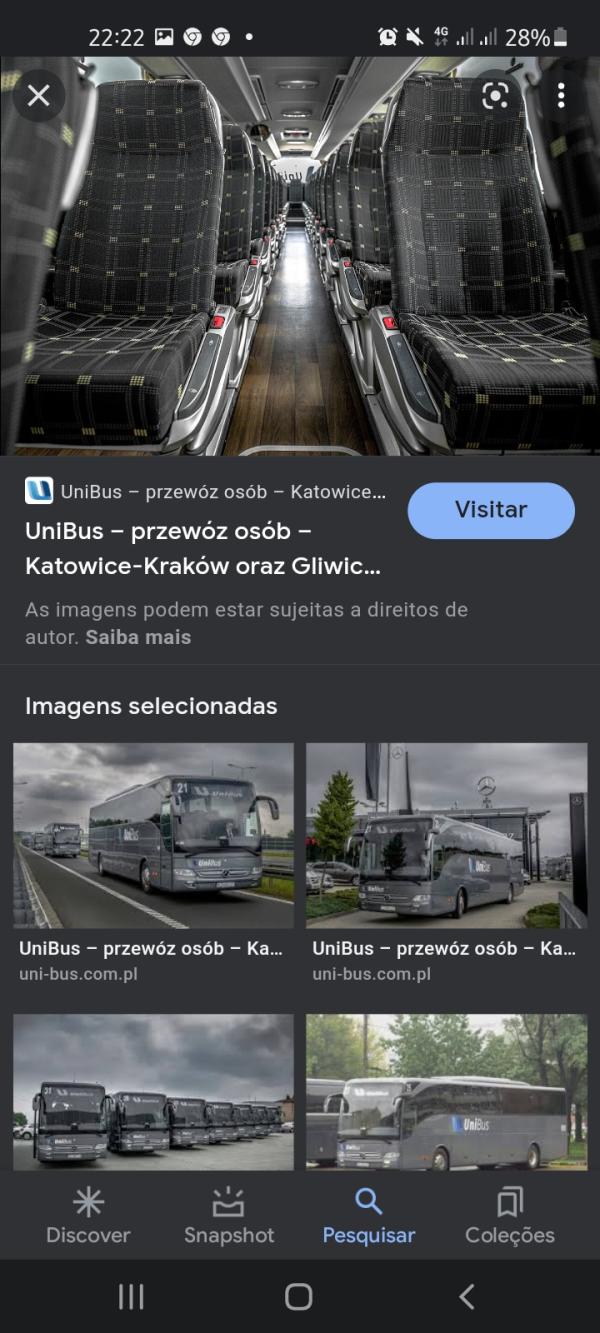Open the side-view UniBus image
Image resolution: width=600 pixels, height=1333 pixels.
click(x=446, y=1092)
